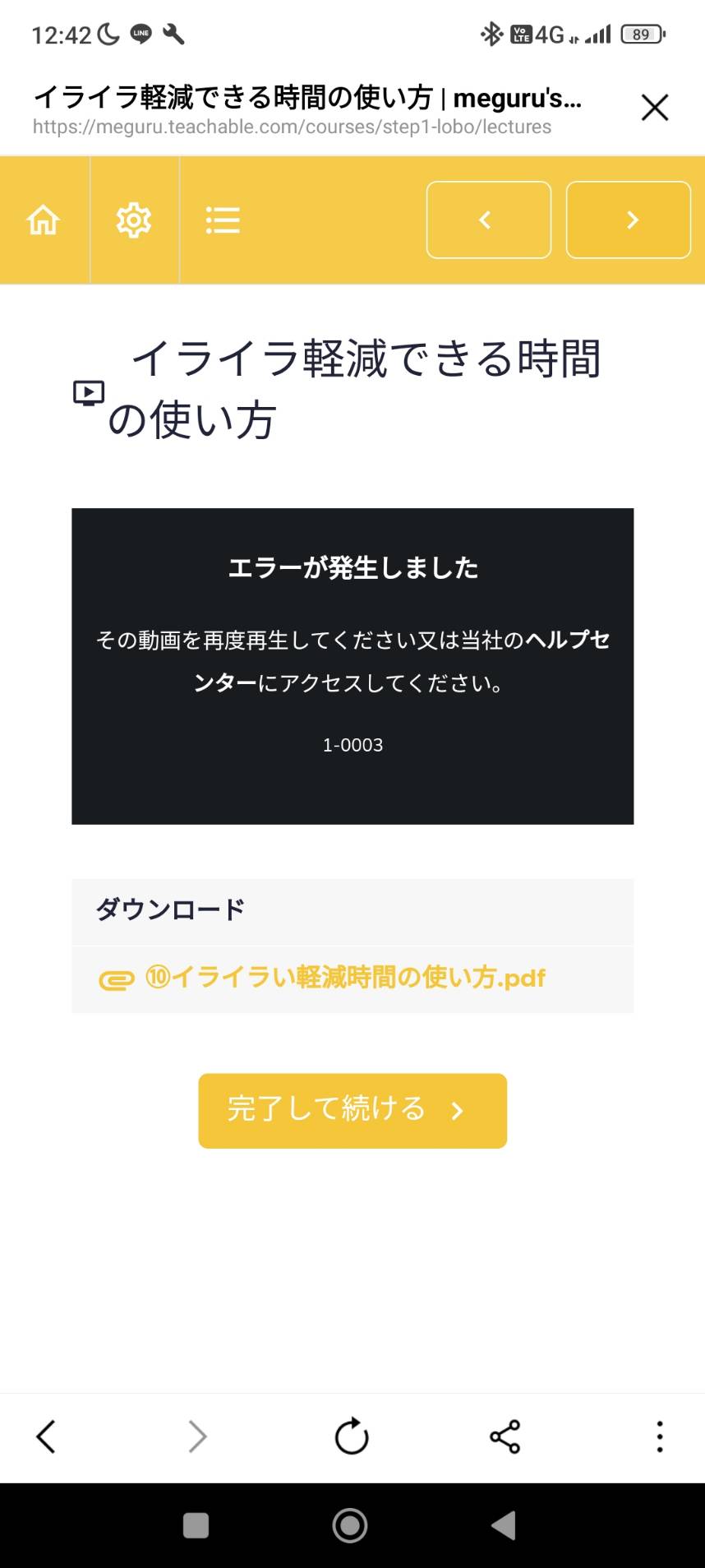
Task: Share this page via the share icon
Action: click(505, 1436)
